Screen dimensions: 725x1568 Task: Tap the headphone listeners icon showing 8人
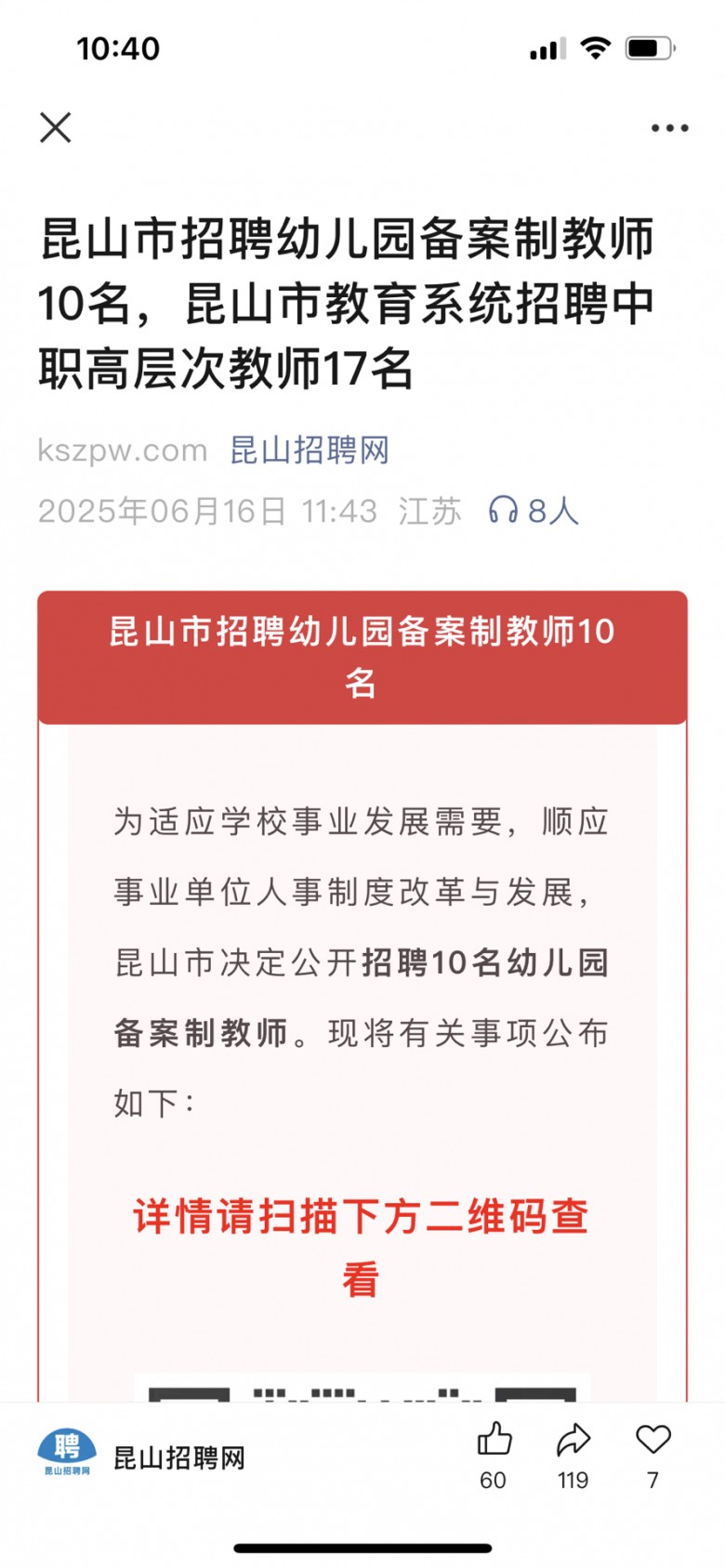click(x=503, y=510)
